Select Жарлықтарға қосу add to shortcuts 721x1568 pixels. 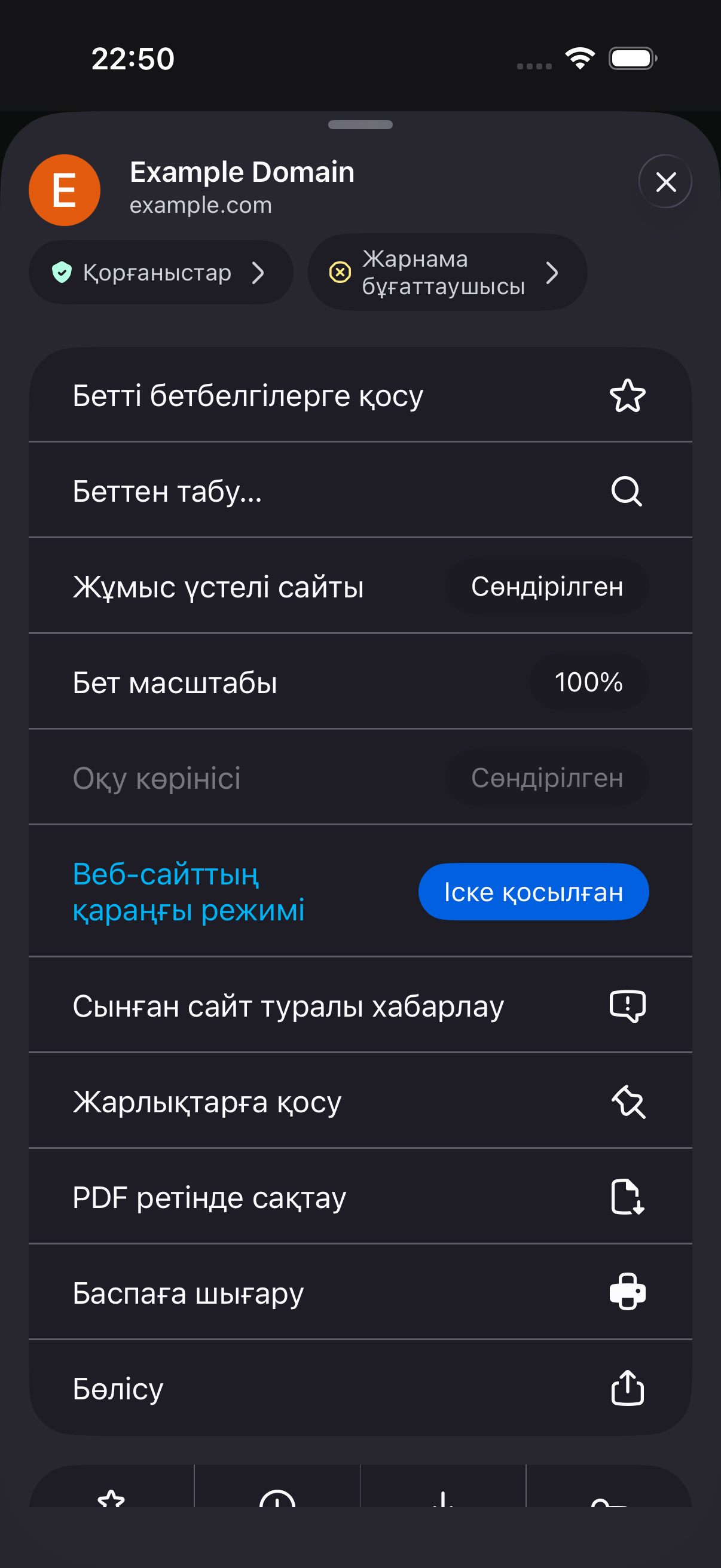click(360, 1101)
